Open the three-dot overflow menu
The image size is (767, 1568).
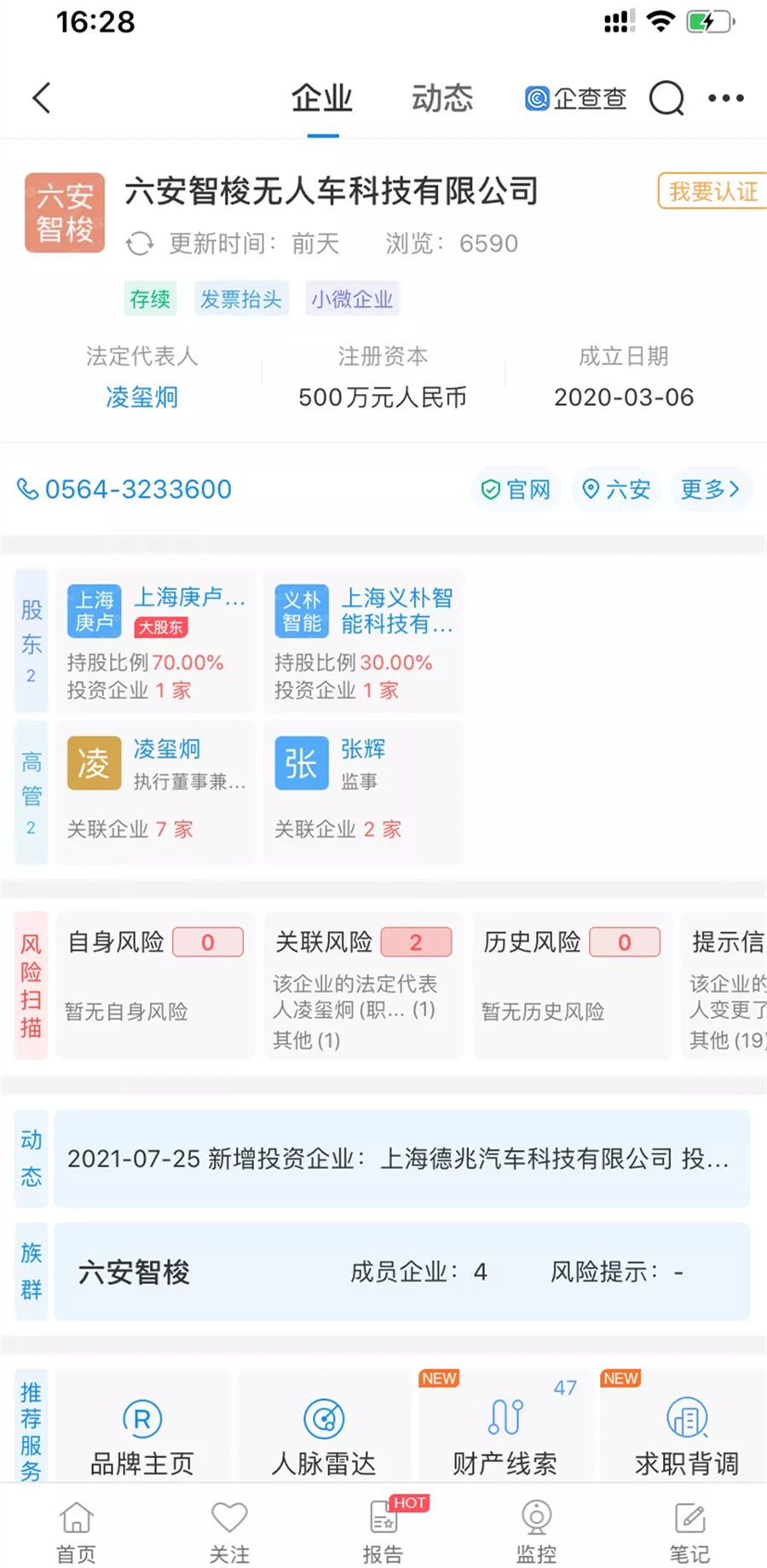(x=726, y=99)
